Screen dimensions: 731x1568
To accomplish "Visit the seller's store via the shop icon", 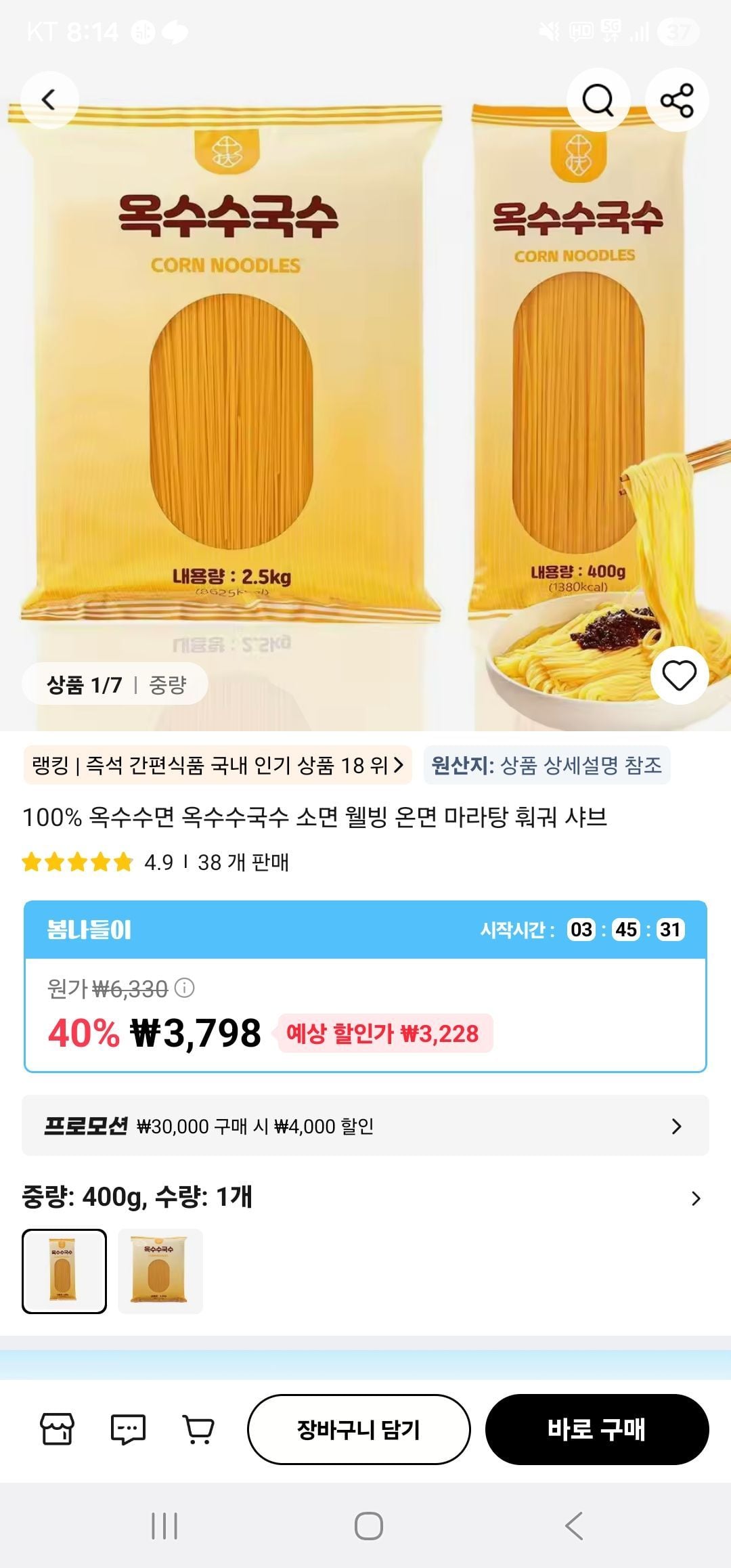I will 58,1429.
